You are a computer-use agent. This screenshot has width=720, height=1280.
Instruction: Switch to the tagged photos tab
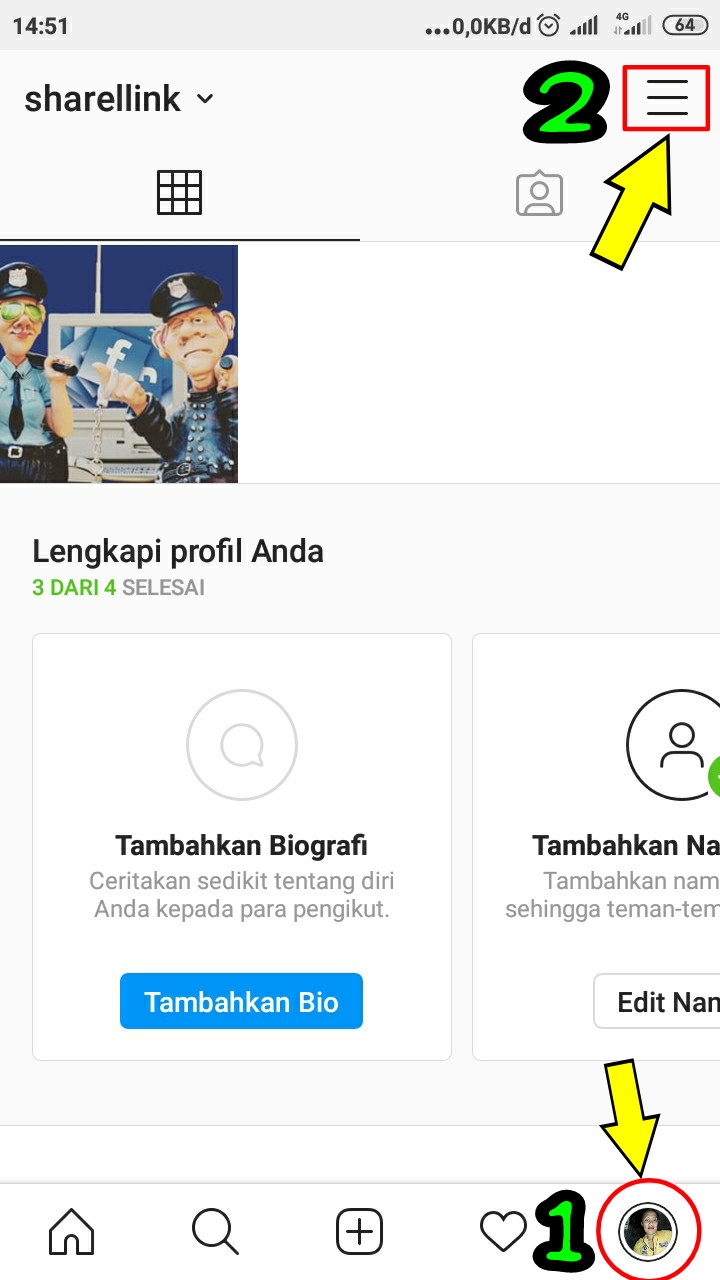pos(540,192)
